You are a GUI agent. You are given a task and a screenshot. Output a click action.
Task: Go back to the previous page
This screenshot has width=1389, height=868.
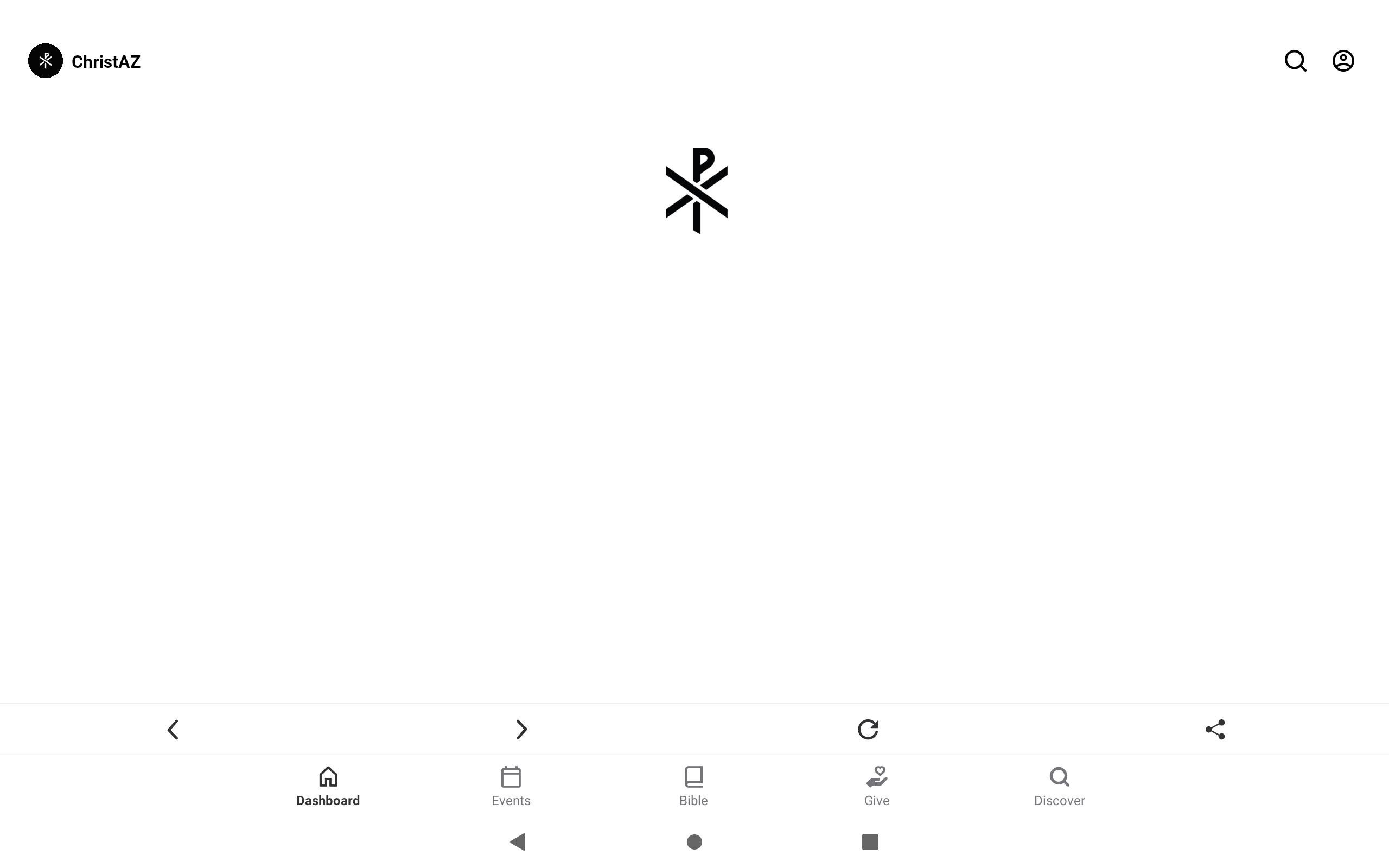coord(173,730)
